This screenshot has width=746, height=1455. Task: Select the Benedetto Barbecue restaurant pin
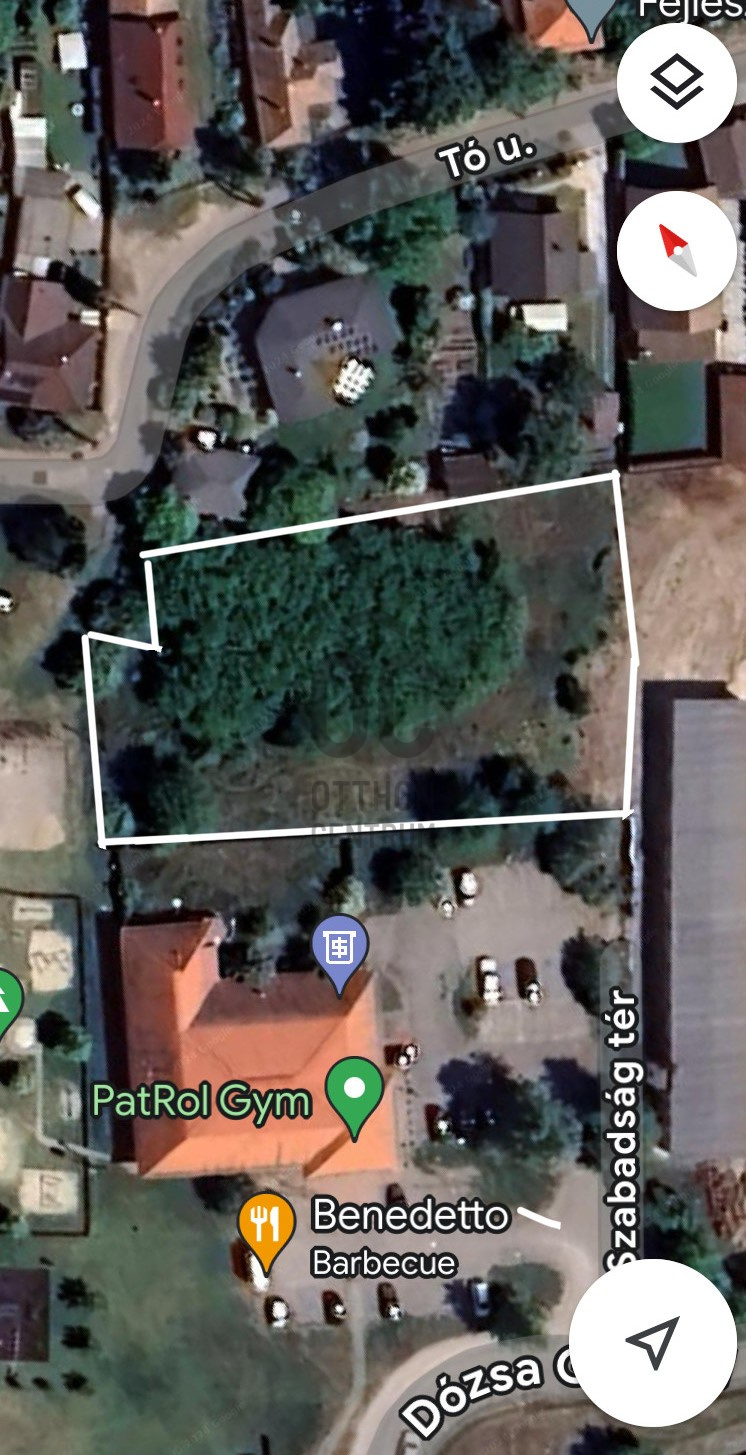pos(266,1228)
